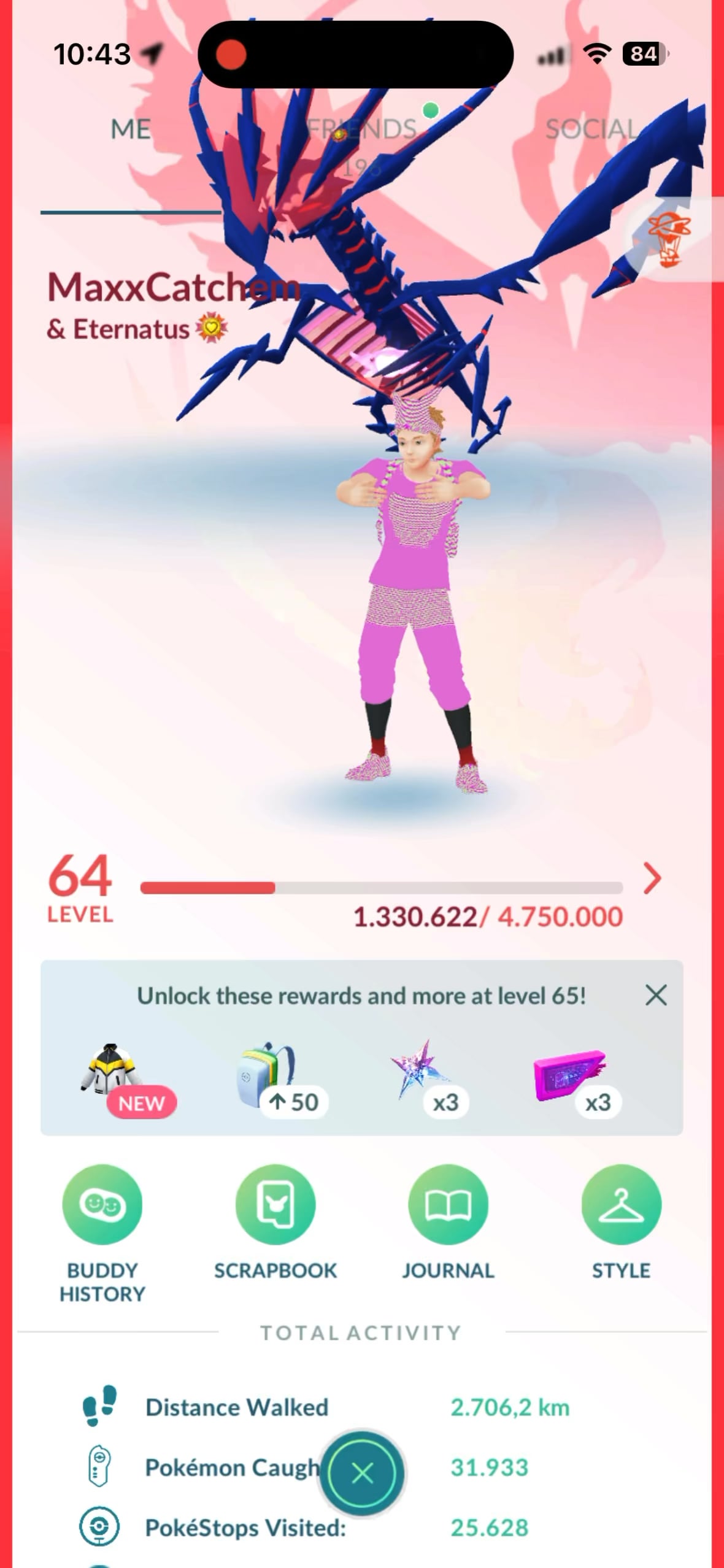
Task: Open the Journal
Action: (448, 1205)
